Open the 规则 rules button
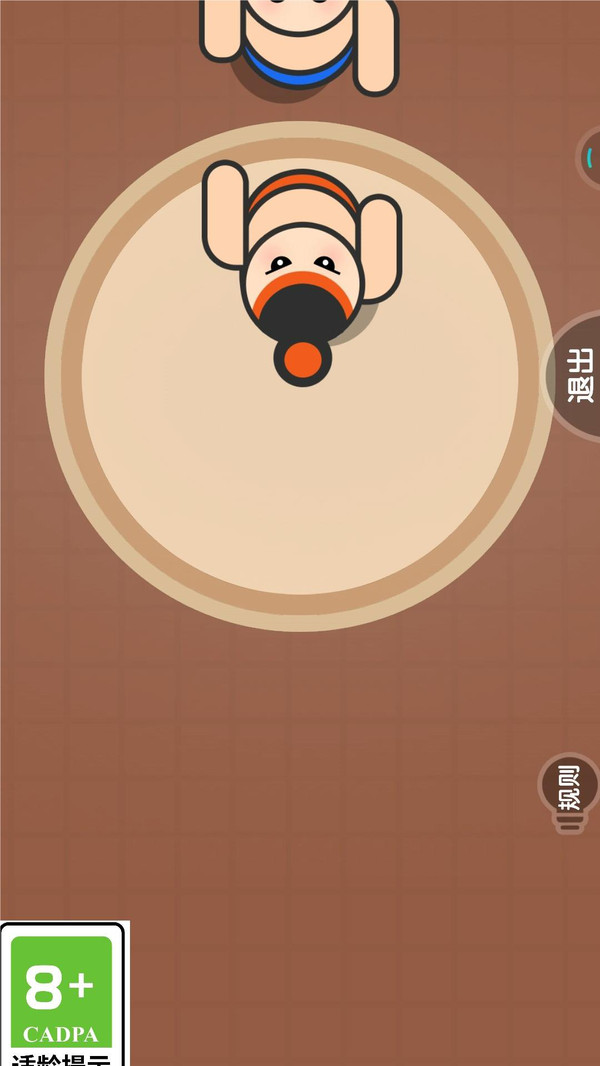 pyautogui.click(x=570, y=788)
